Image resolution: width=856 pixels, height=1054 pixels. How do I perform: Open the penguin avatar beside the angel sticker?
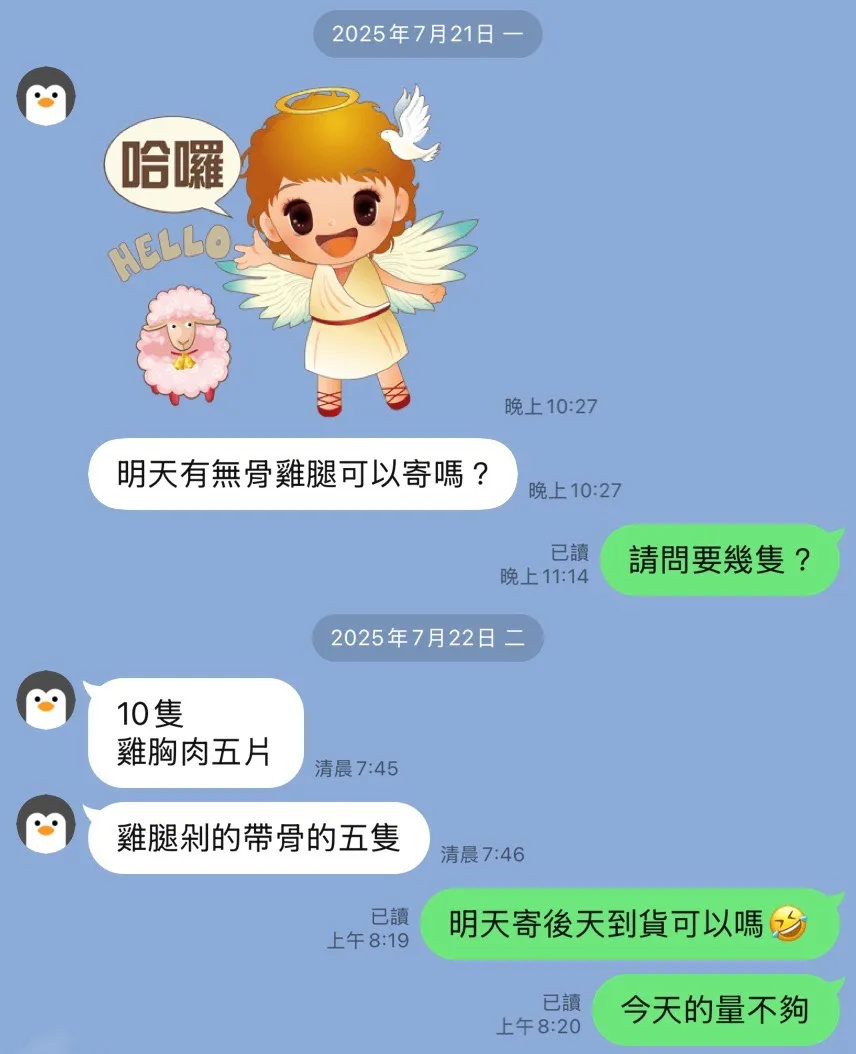pos(46,97)
